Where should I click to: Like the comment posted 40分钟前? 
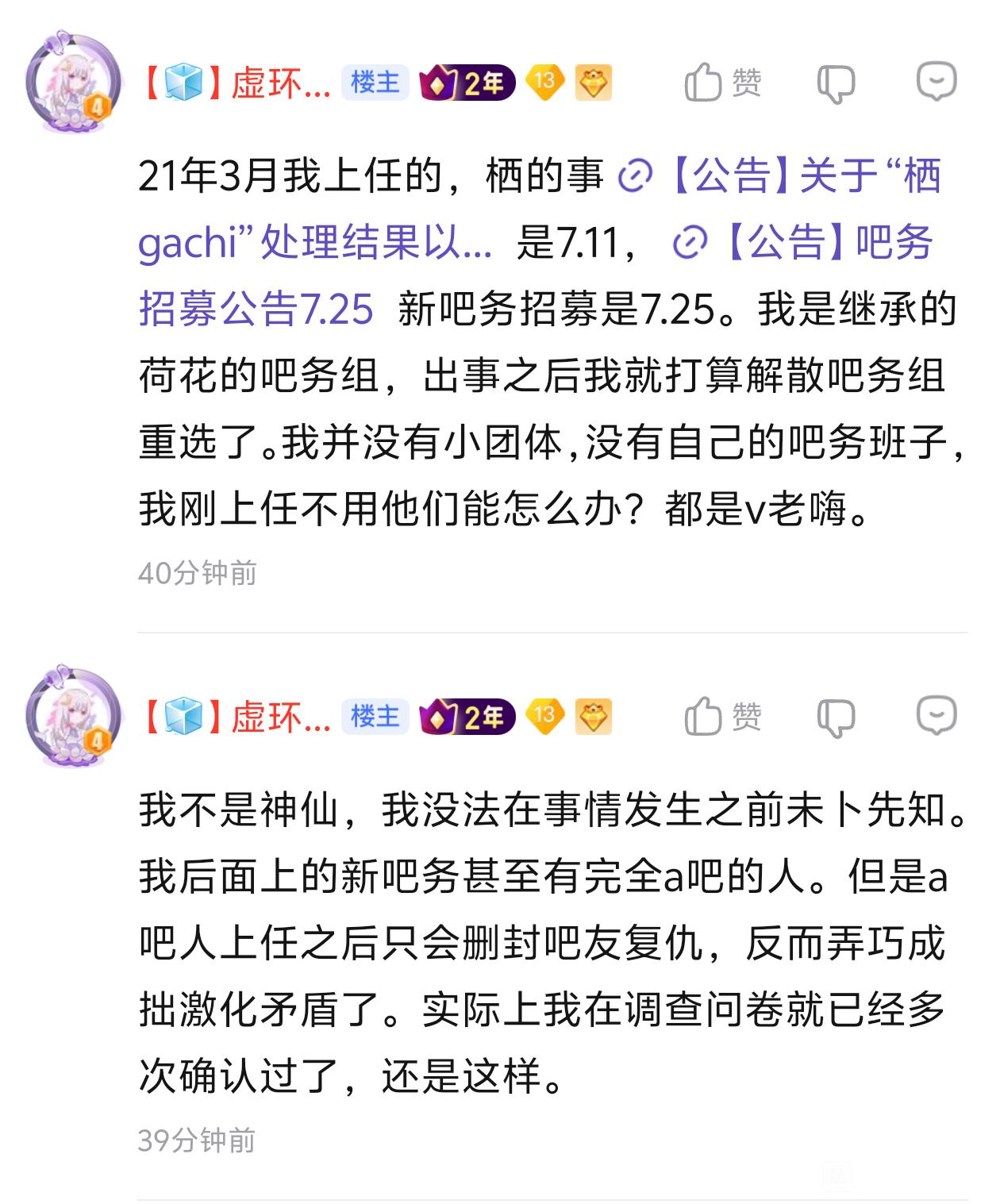721,83
